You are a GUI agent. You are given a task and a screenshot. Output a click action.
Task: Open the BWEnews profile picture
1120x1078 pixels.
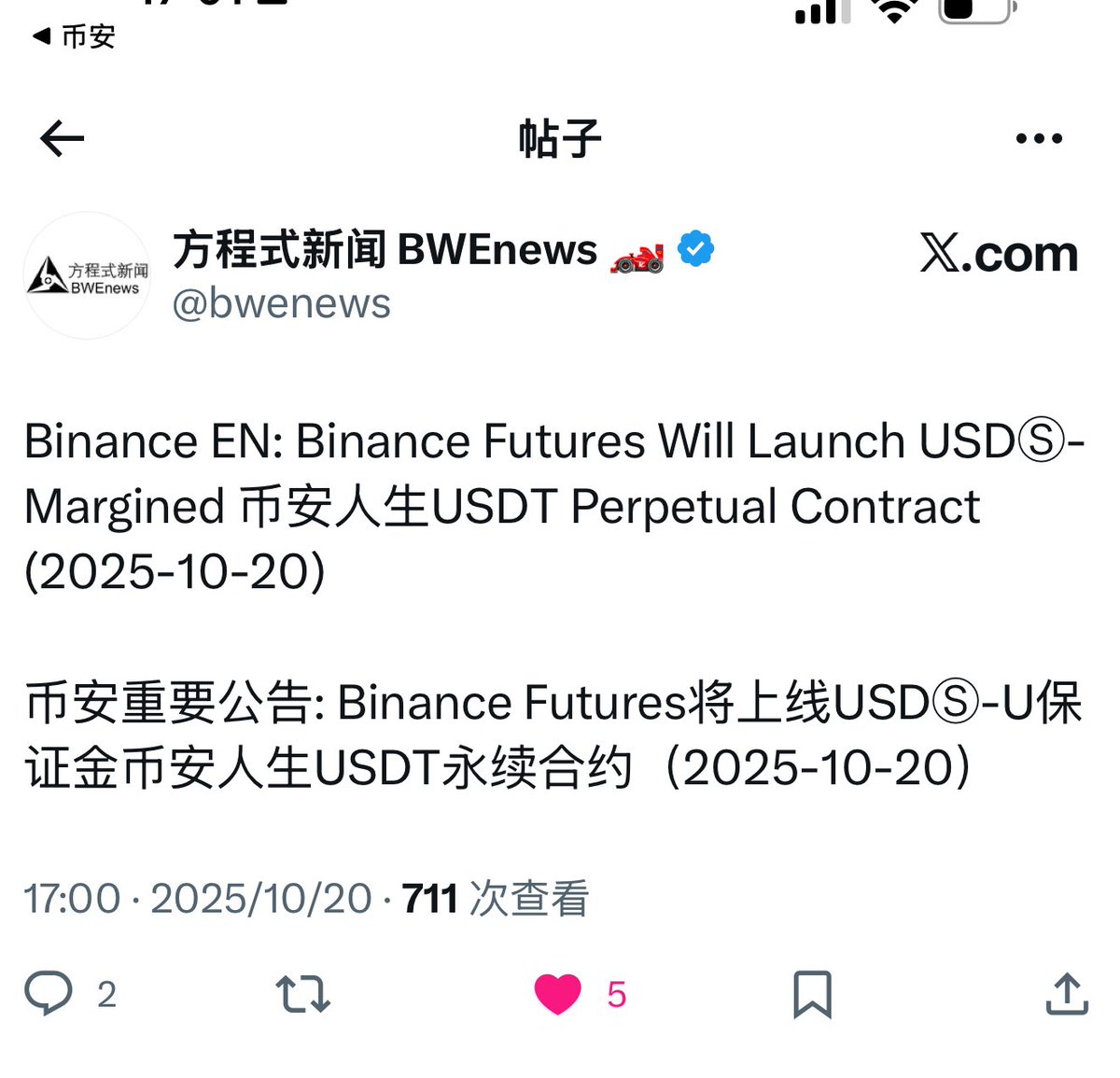pos(86,275)
